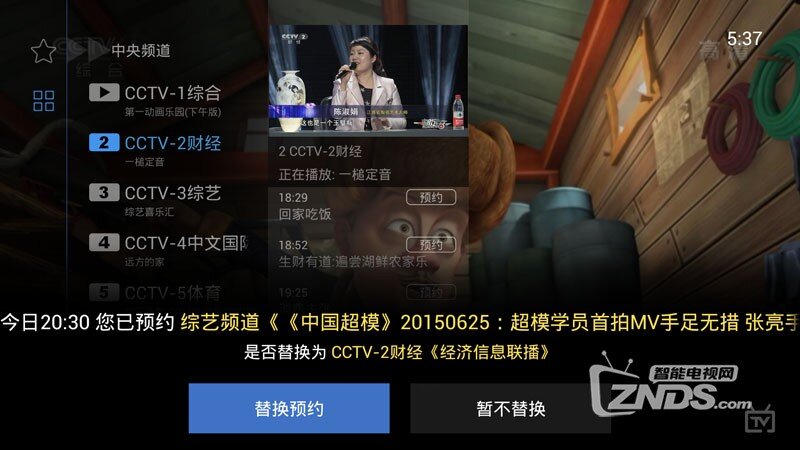Reserve the 18:29 回家吃饭 program
Image resolution: width=800 pixels, height=450 pixels.
pos(431,198)
